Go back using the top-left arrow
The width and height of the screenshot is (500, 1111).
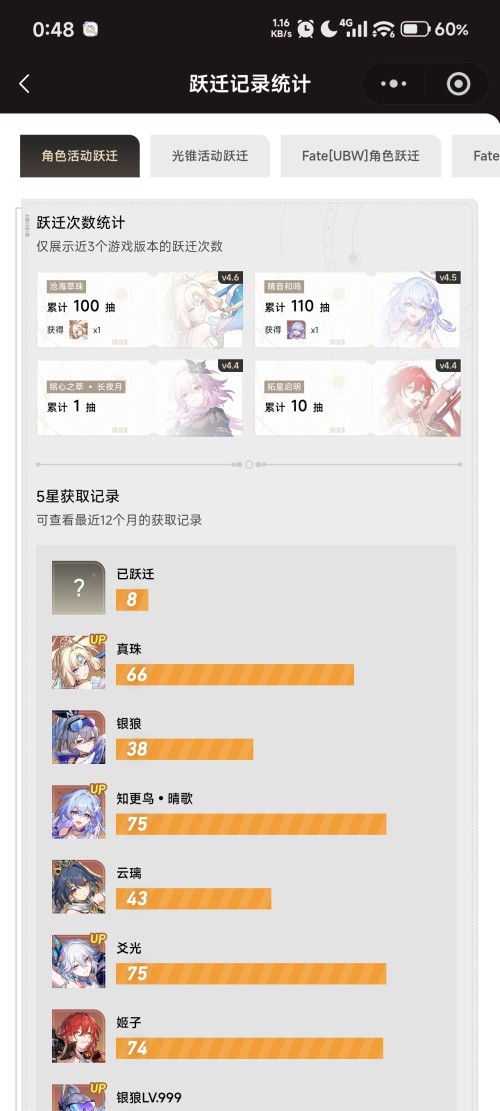point(25,84)
